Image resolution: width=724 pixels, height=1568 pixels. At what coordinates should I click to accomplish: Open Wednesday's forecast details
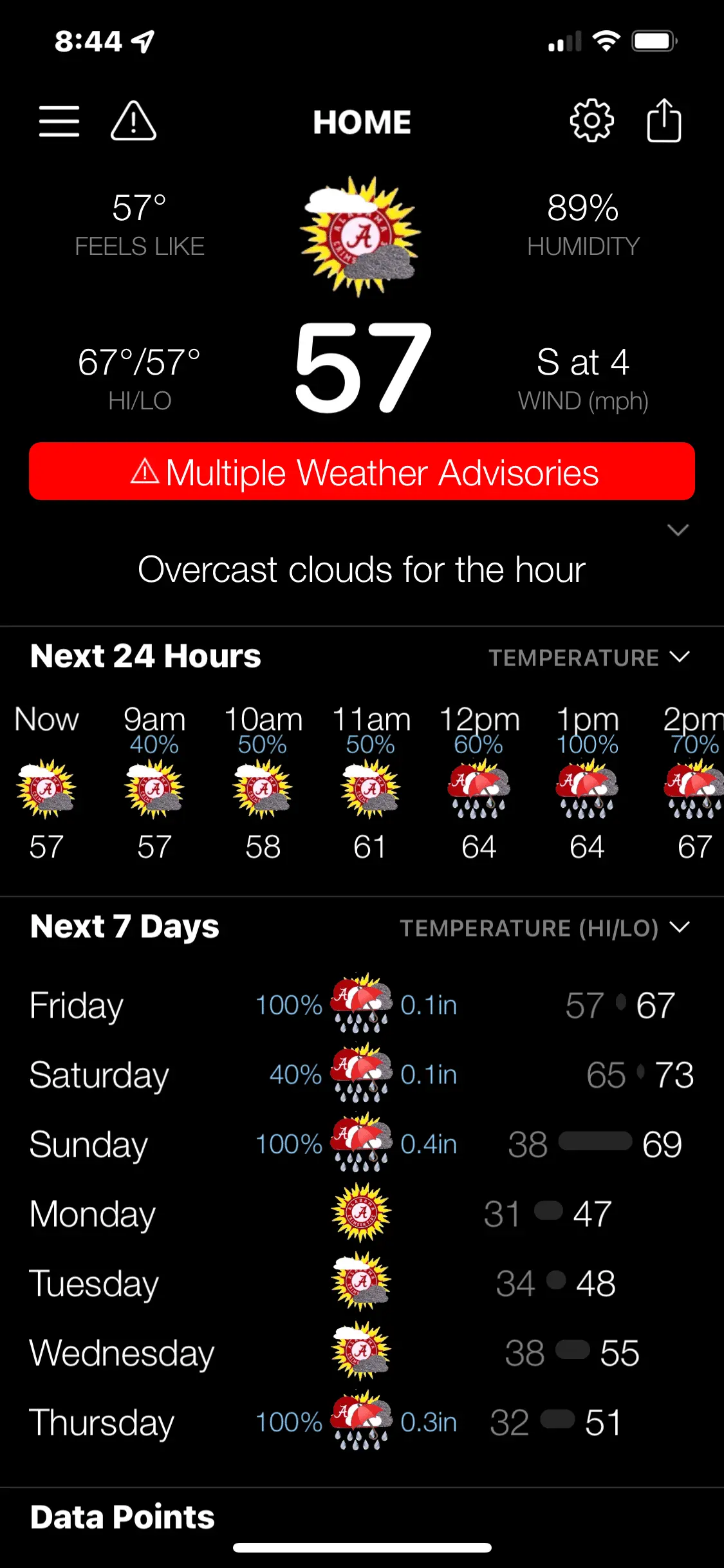tap(362, 1353)
